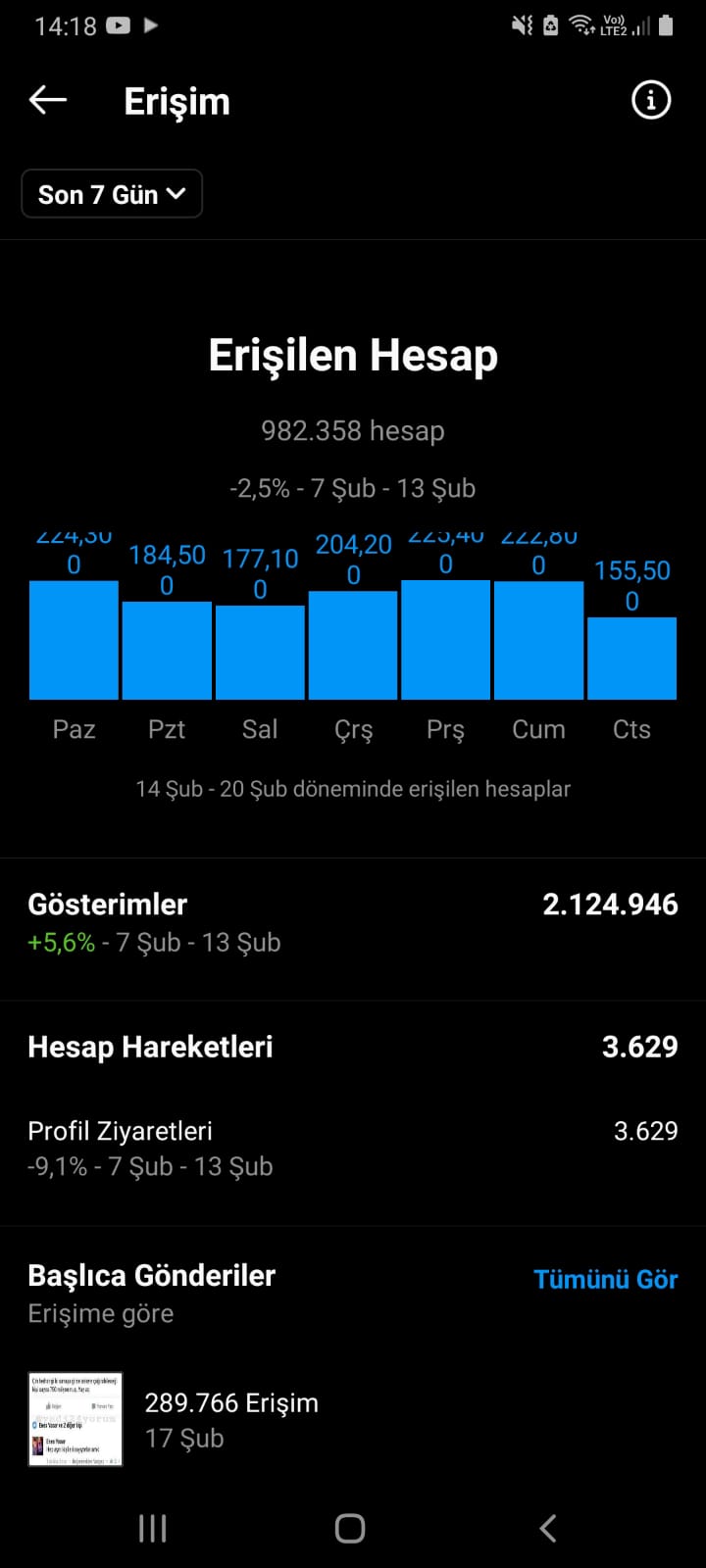706x1568 pixels.
Task: Tap Tümünü Gör for top posts
Action: (x=605, y=1279)
